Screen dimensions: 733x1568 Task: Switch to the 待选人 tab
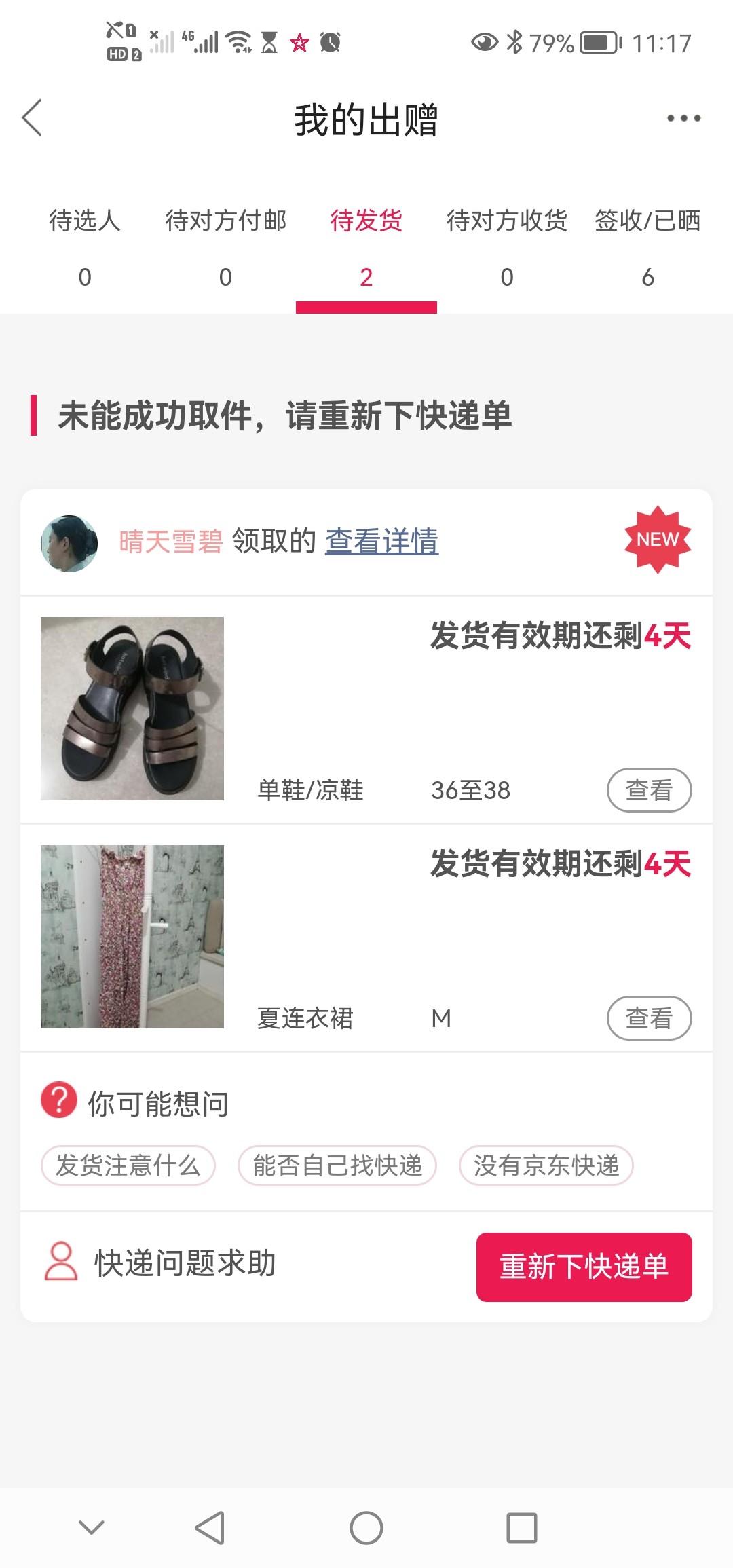85,247
